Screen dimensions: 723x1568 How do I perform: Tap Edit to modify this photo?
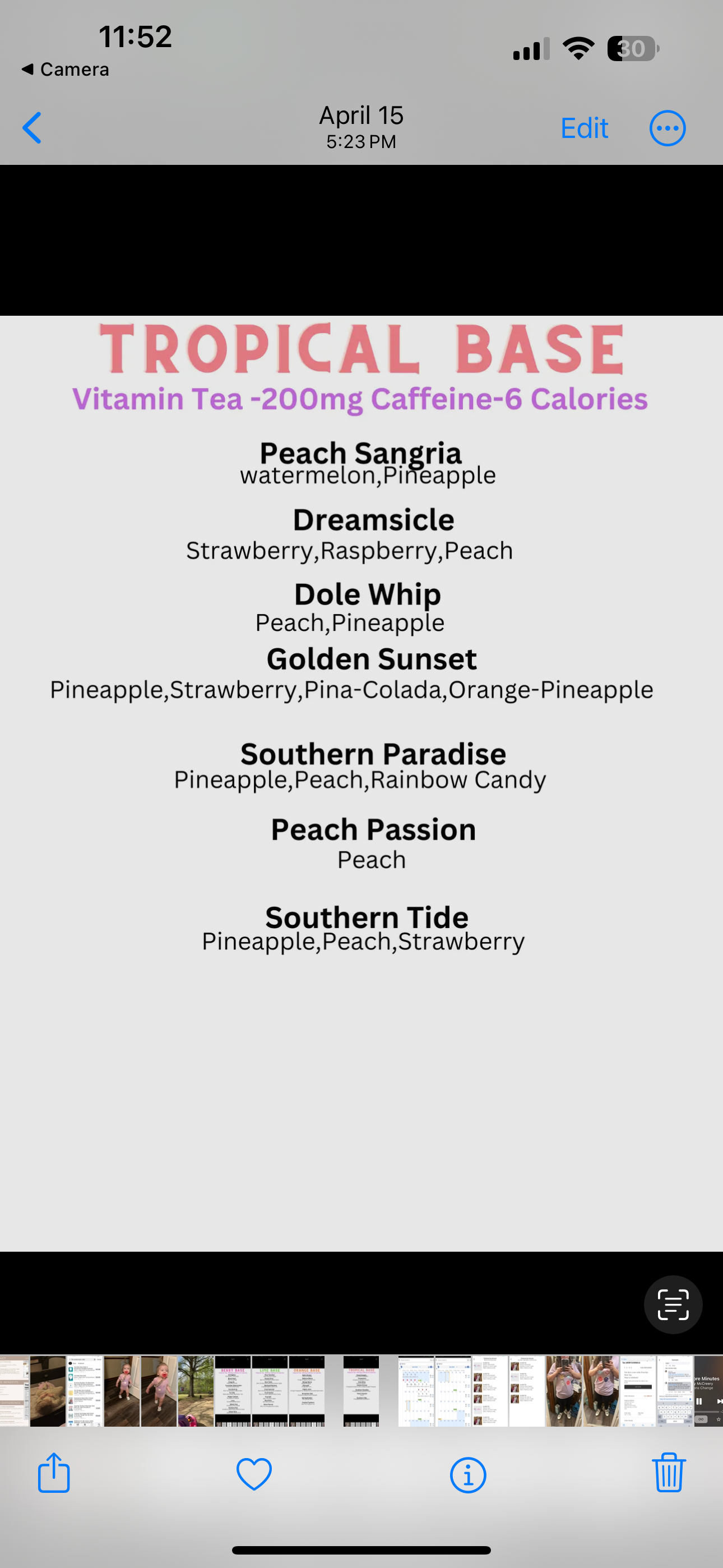583,128
